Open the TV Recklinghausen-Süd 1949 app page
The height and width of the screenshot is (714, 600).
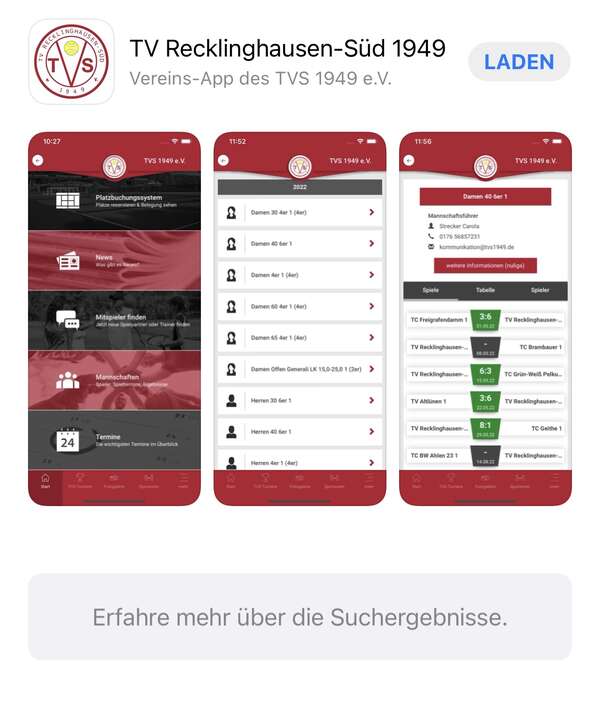tap(288, 50)
